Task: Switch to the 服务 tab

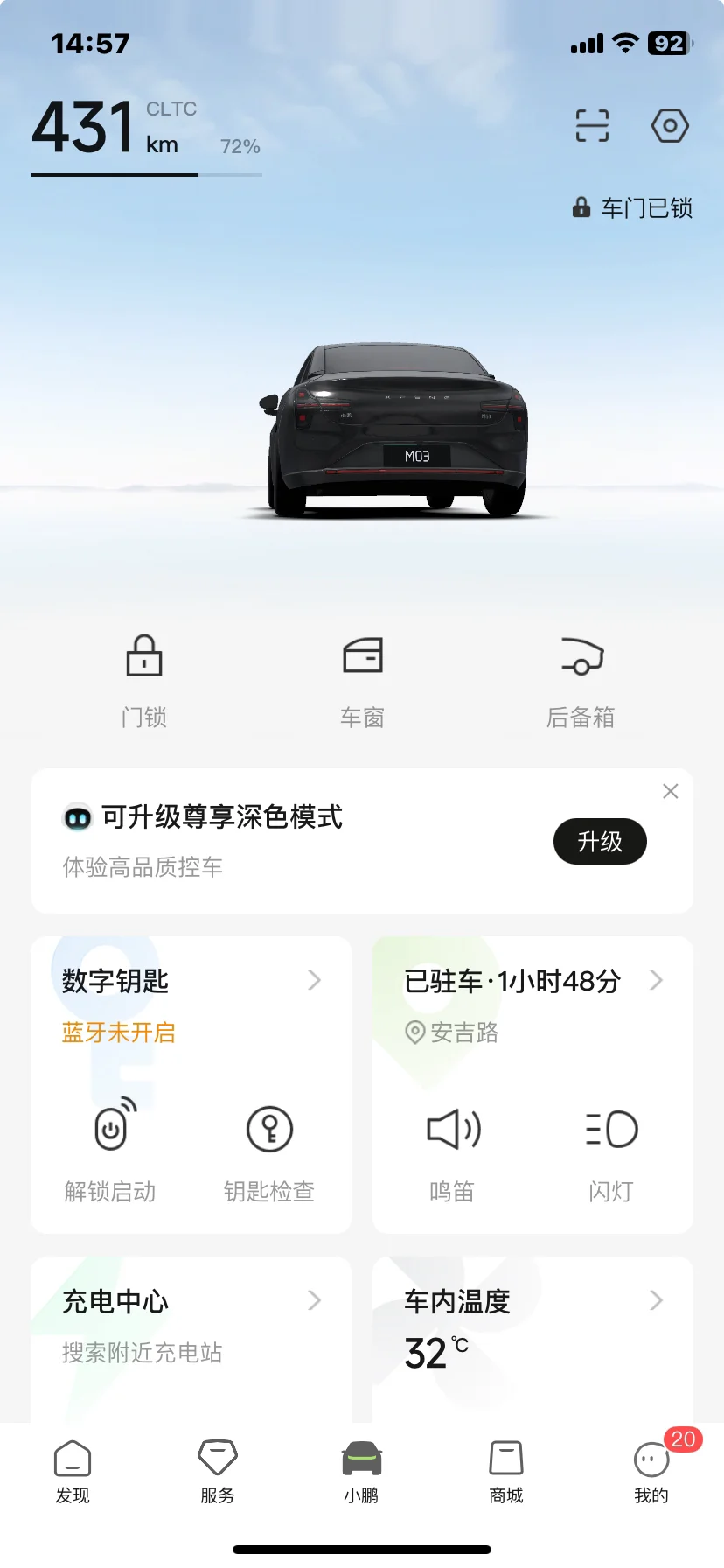Action: (218, 1472)
